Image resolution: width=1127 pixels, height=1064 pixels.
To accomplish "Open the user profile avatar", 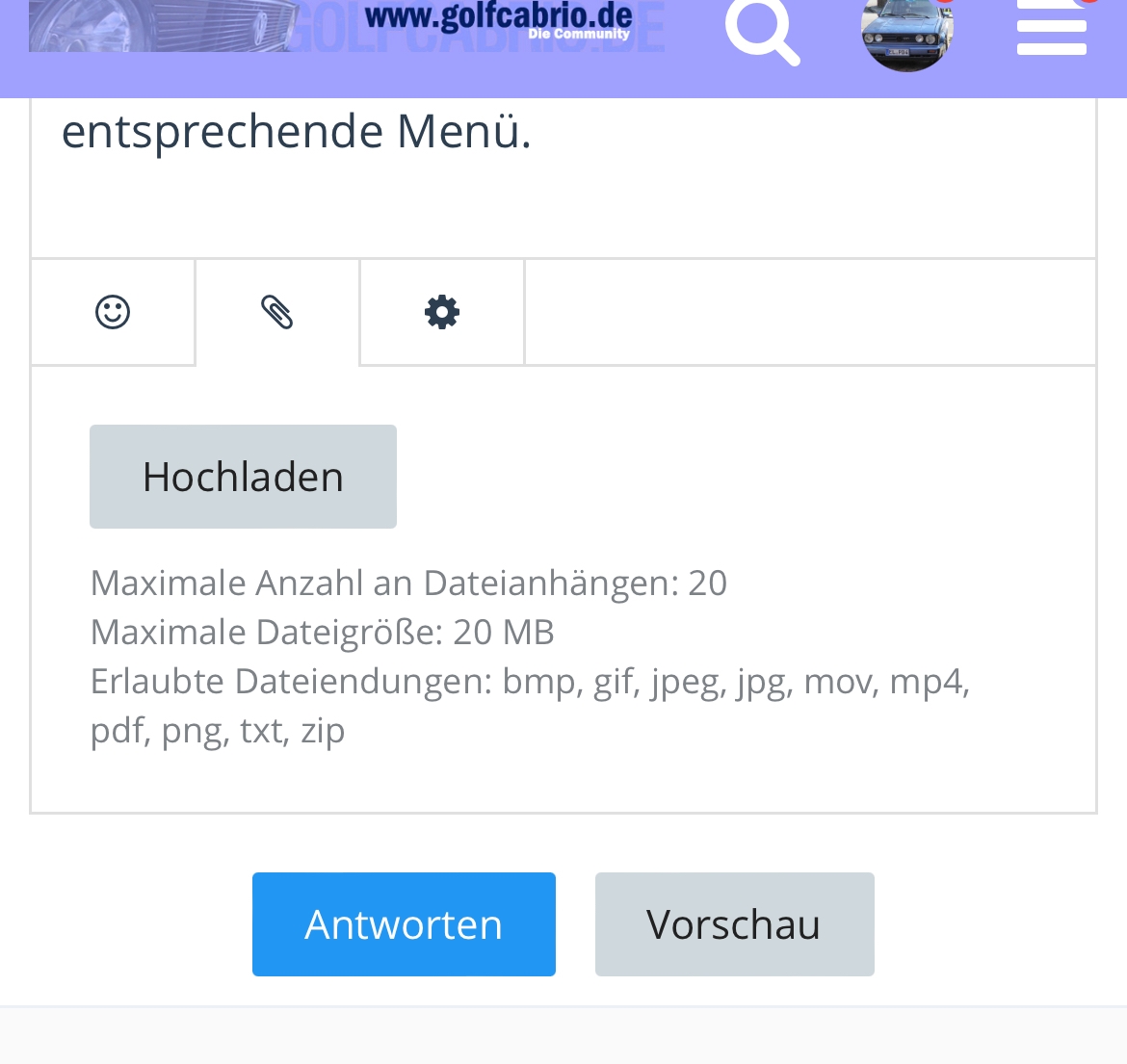I will click(x=907, y=32).
